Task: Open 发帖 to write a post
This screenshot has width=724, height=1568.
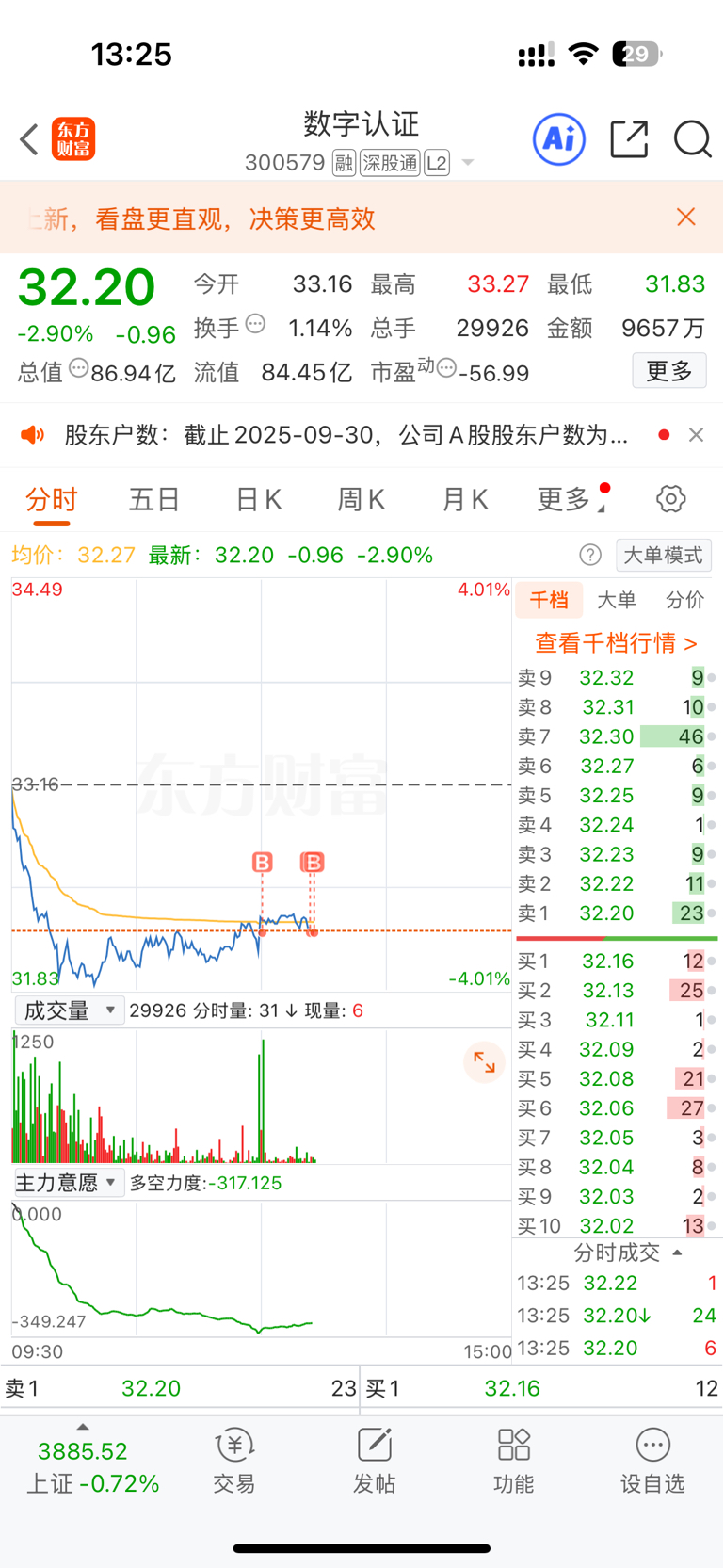Action: tap(374, 1462)
